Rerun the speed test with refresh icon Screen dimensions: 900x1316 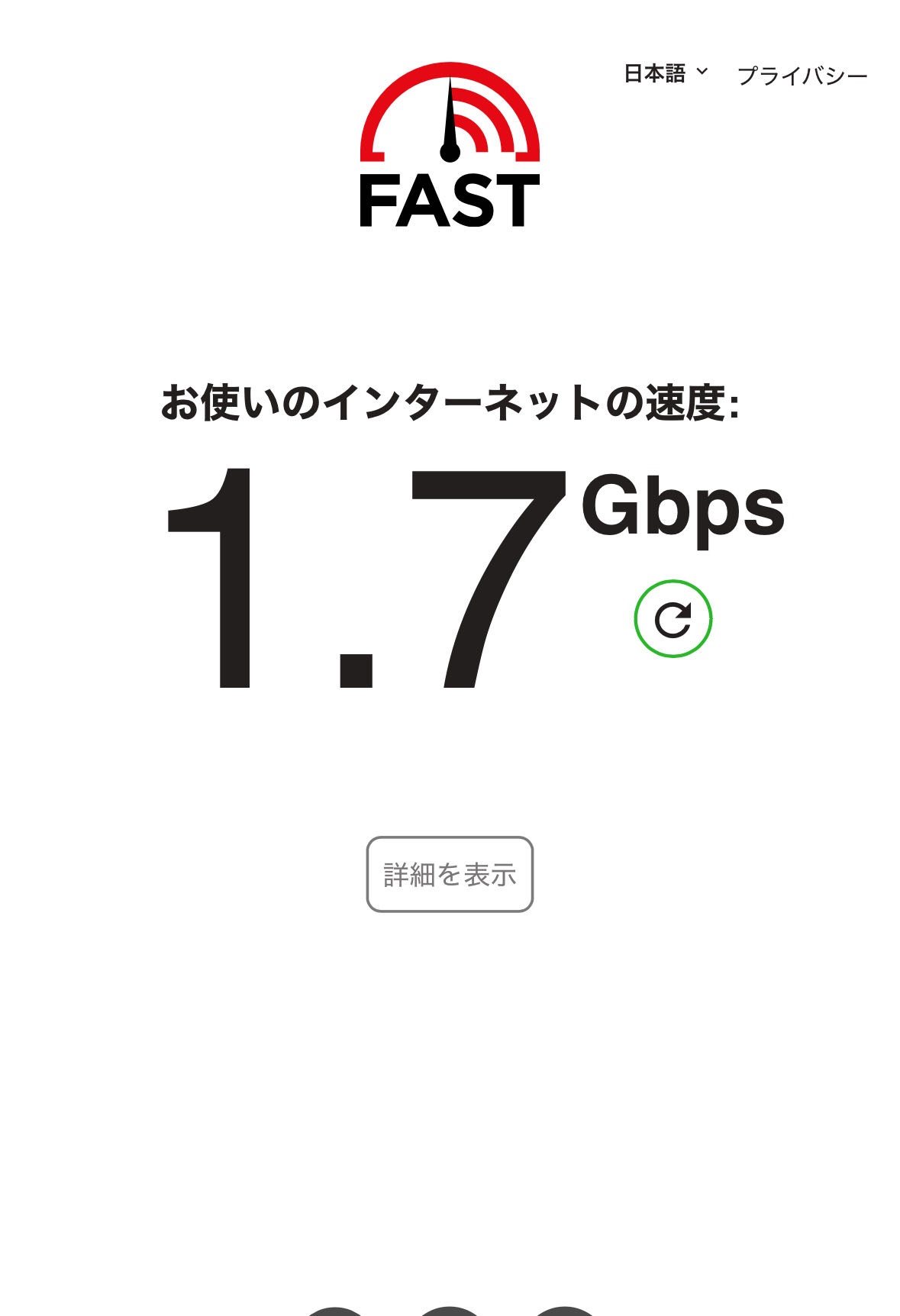coord(673,618)
